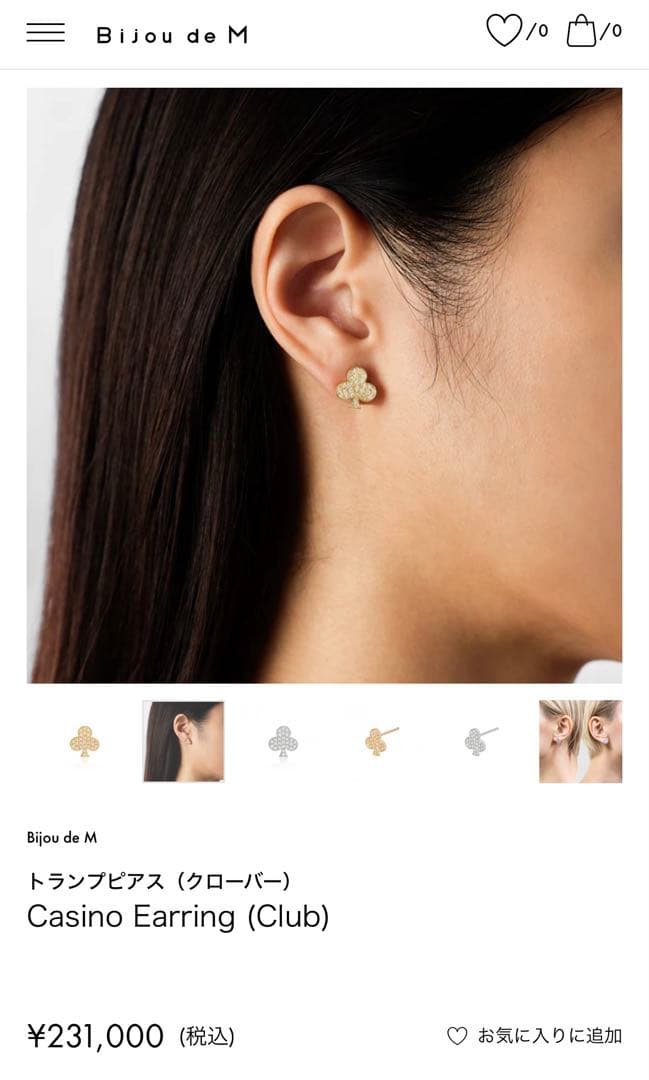Add to favorites with お気に入りに追加

click(535, 1036)
